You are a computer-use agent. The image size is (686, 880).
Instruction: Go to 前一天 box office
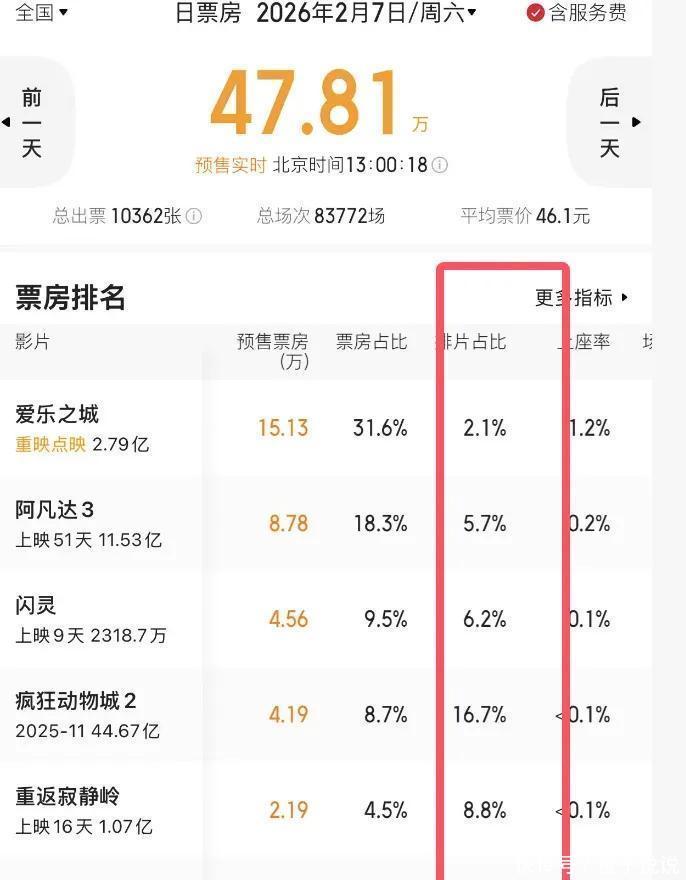coord(32,123)
